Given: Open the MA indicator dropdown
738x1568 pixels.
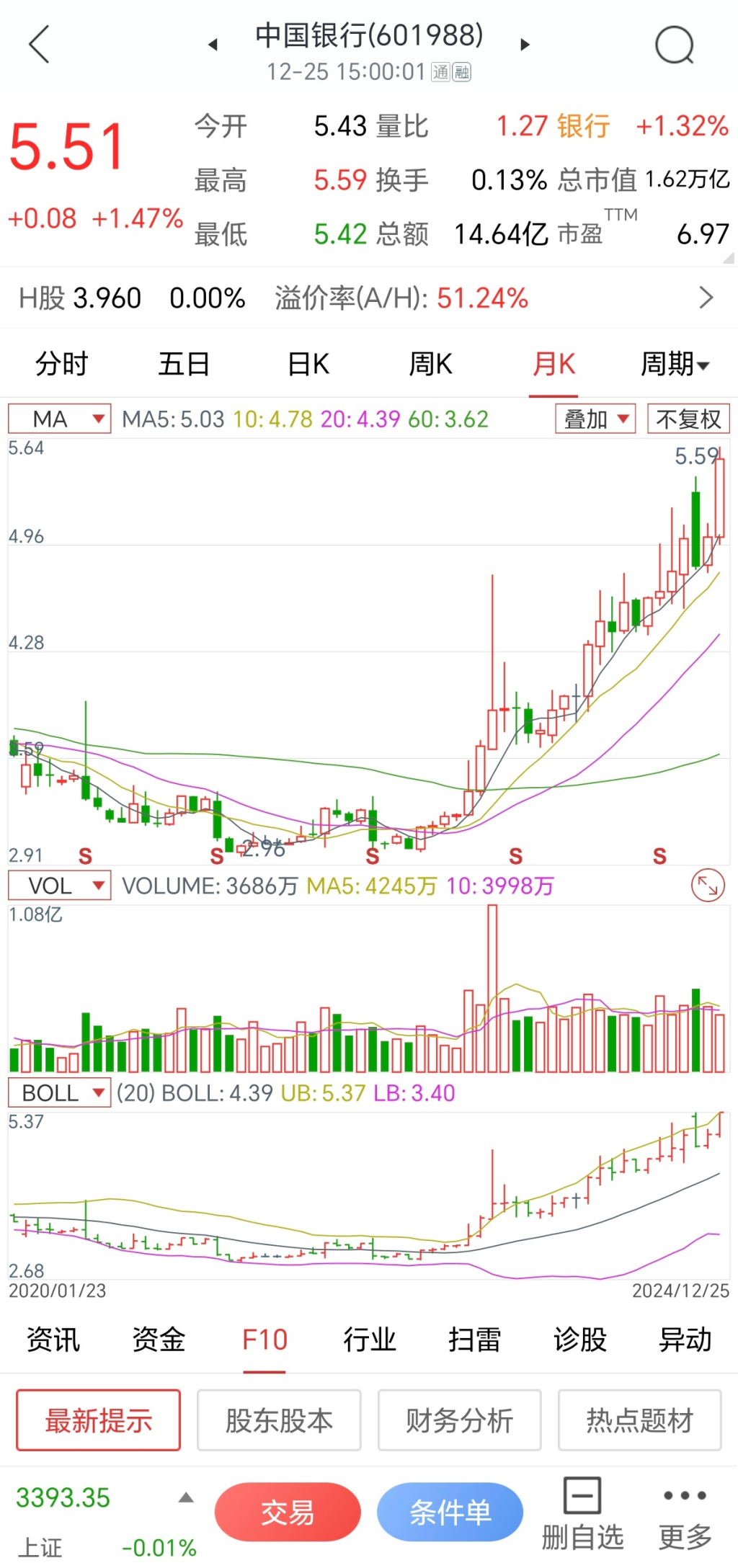Looking at the screenshot, I should coord(60,419).
